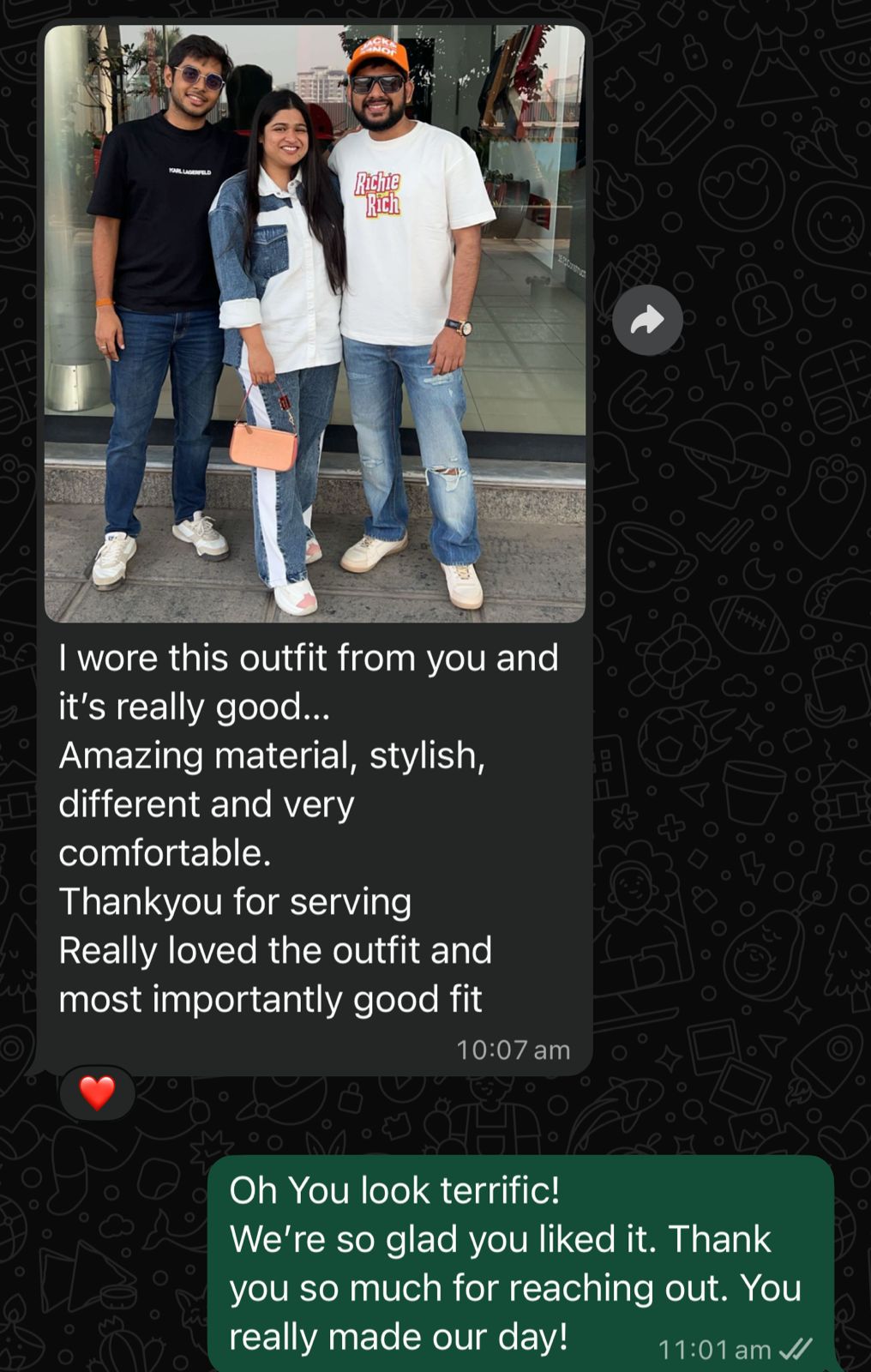This screenshot has height=1372, width=871.
Task: Forward the photo using the arrow icon
Action: coord(647,320)
